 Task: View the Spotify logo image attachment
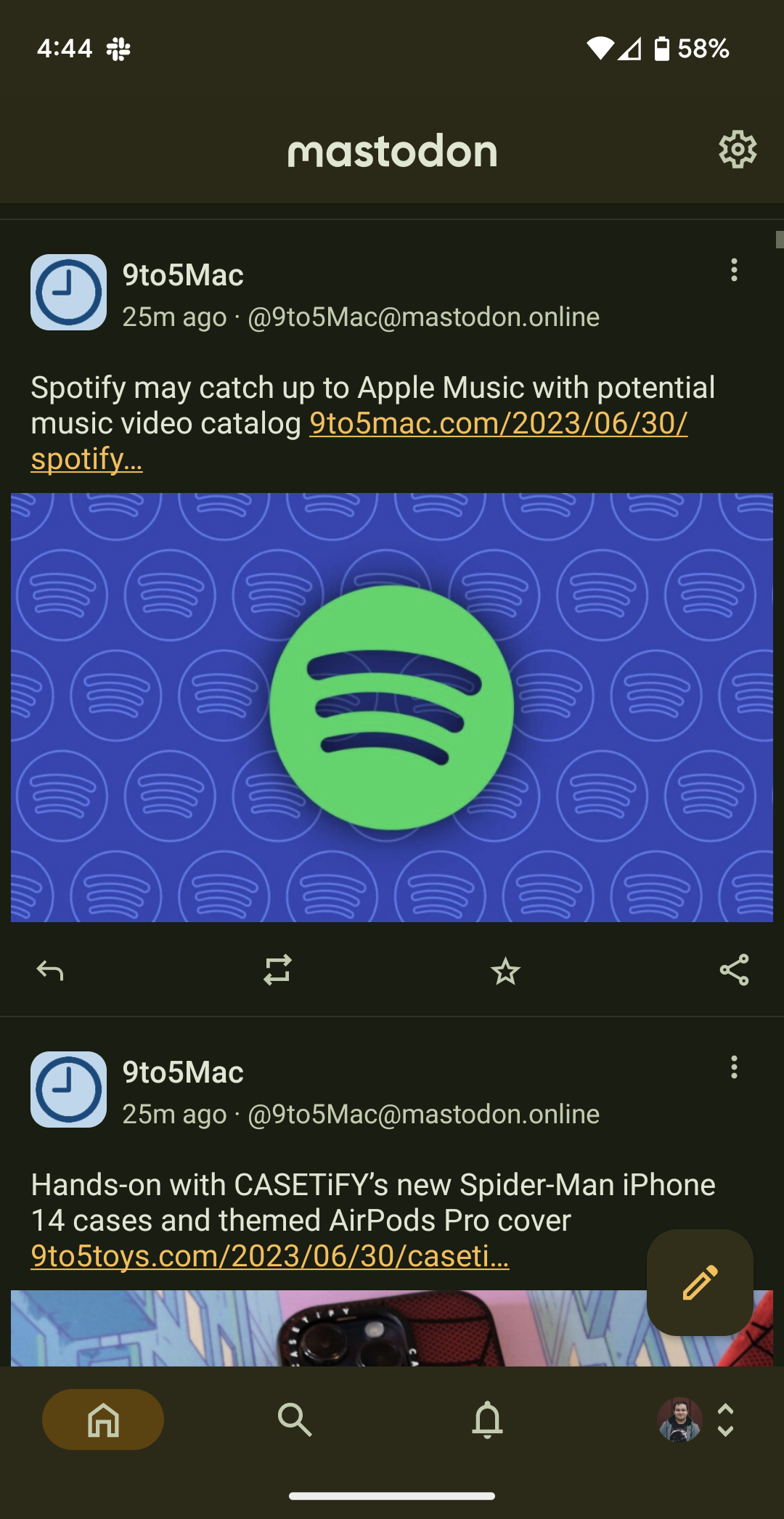(x=392, y=708)
